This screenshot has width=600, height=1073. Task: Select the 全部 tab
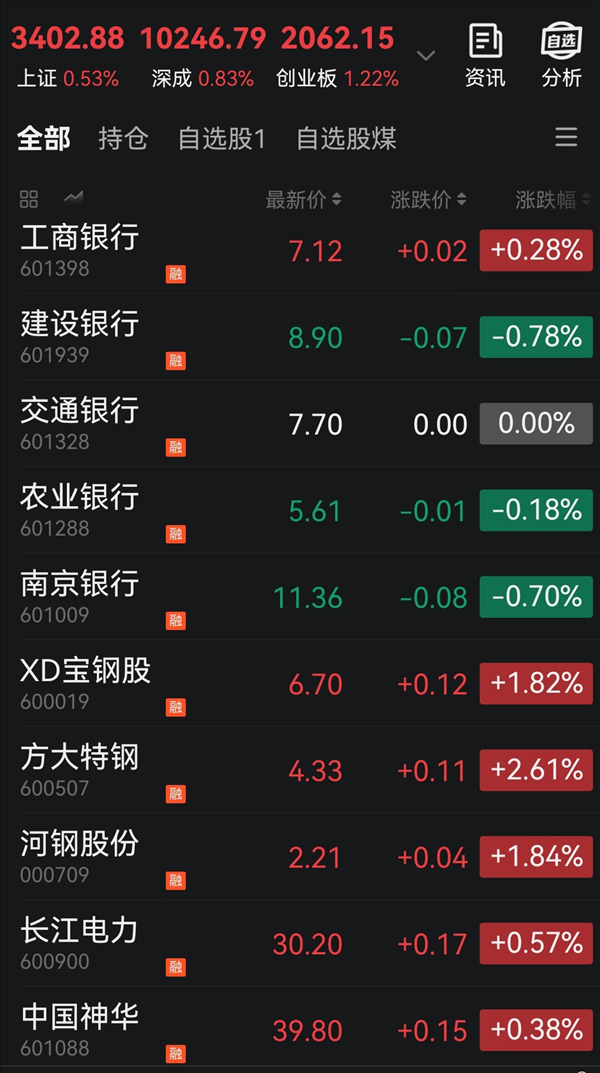coord(43,139)
